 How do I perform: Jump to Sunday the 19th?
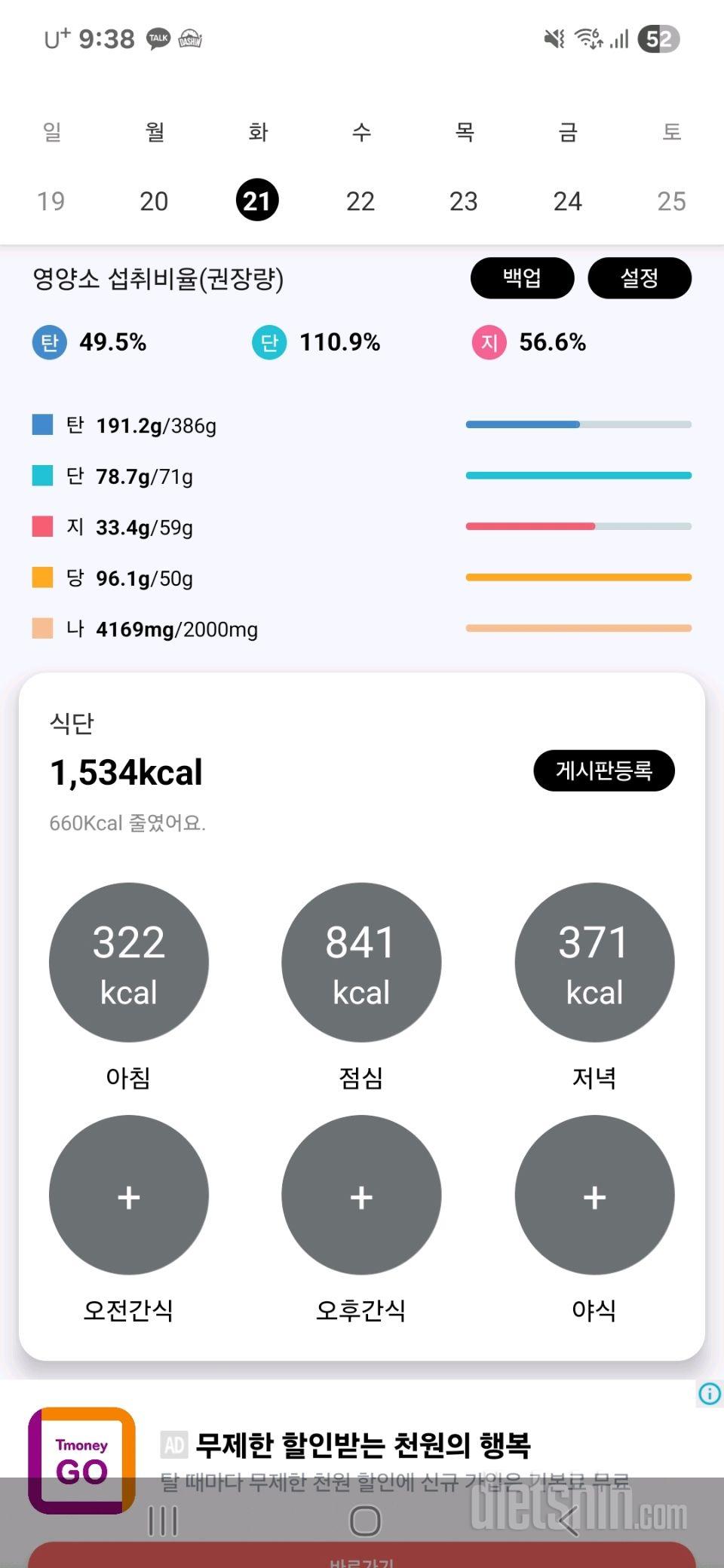[51, 201]
